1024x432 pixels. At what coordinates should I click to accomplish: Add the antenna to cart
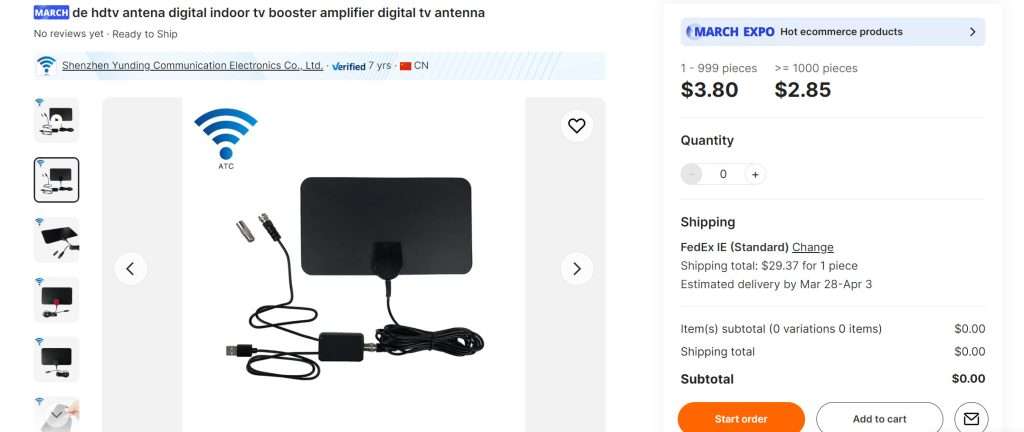(x=879, y=418)
